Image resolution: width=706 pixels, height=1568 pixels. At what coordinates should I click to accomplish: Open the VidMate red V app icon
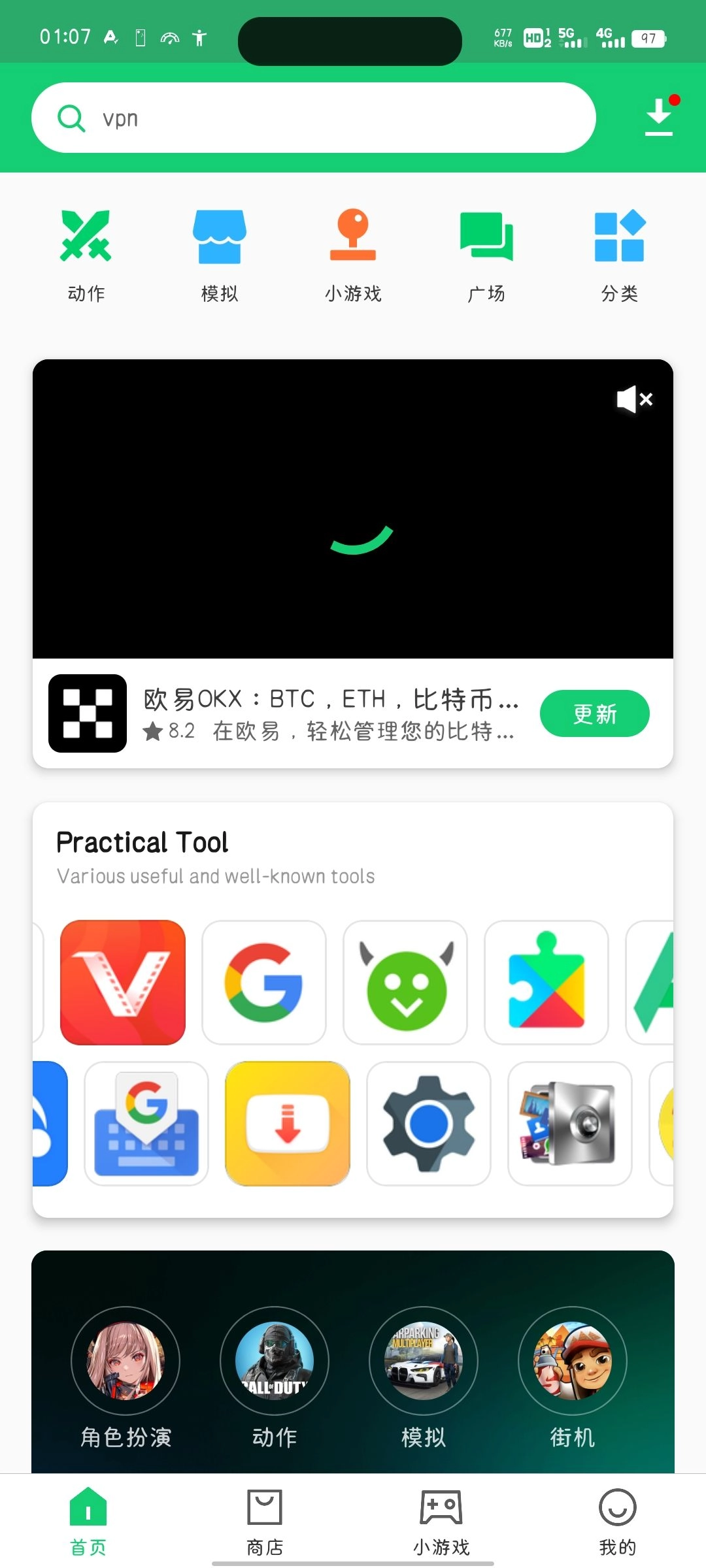123,982
